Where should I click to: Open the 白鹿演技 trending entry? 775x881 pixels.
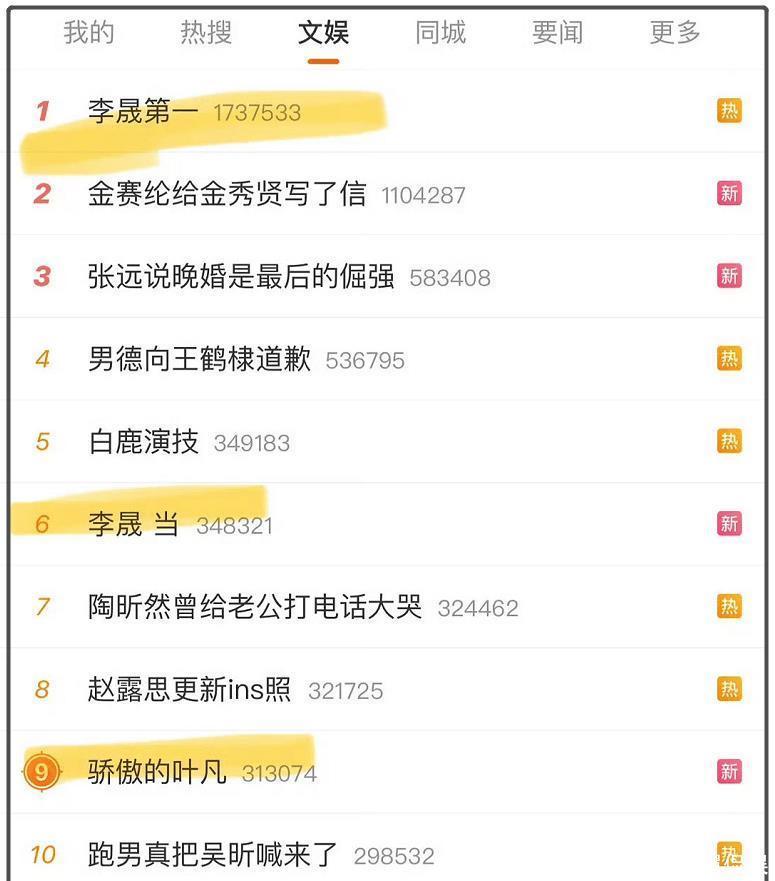click(x=143, y=442)
